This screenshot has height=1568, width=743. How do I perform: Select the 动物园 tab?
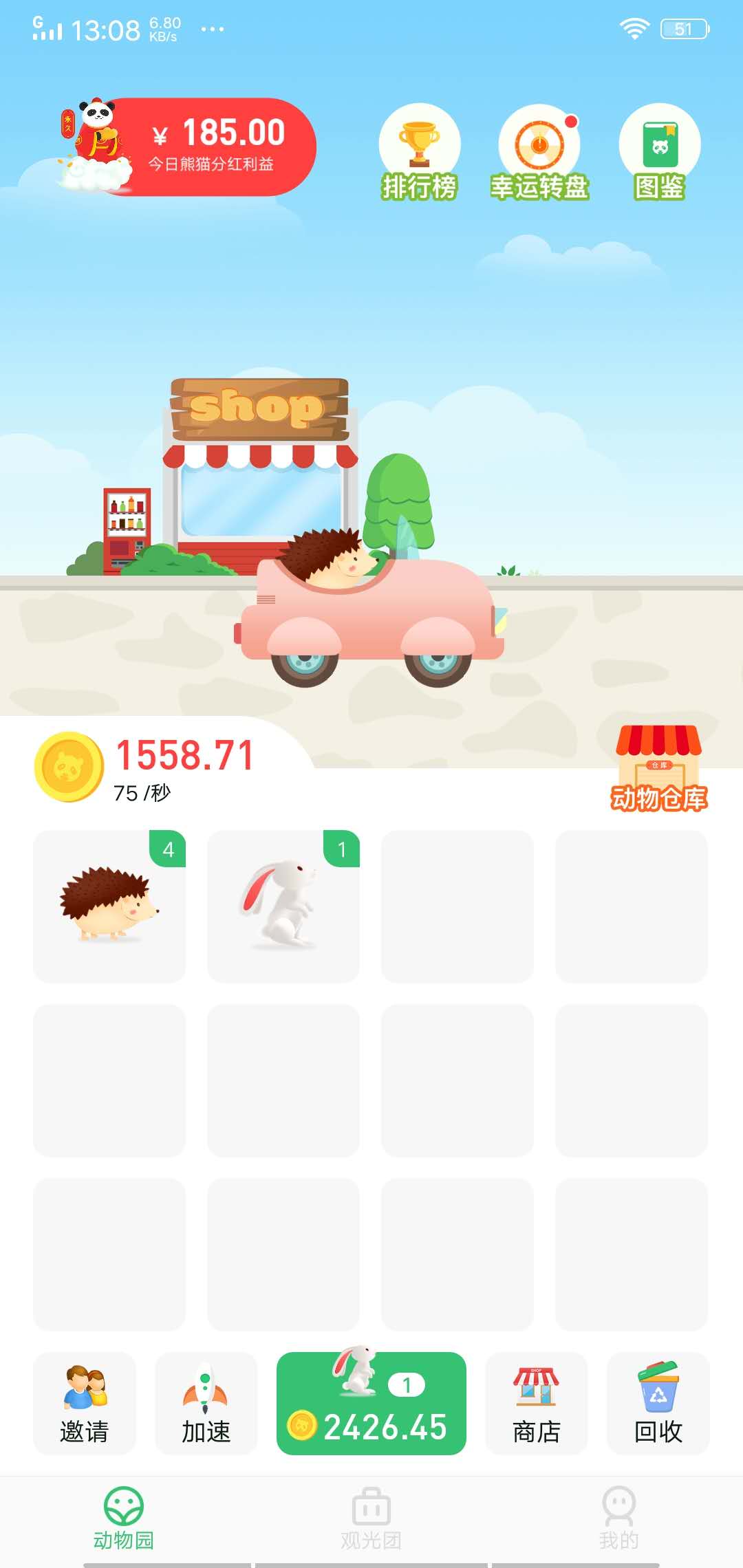(x=124, y=1518)
